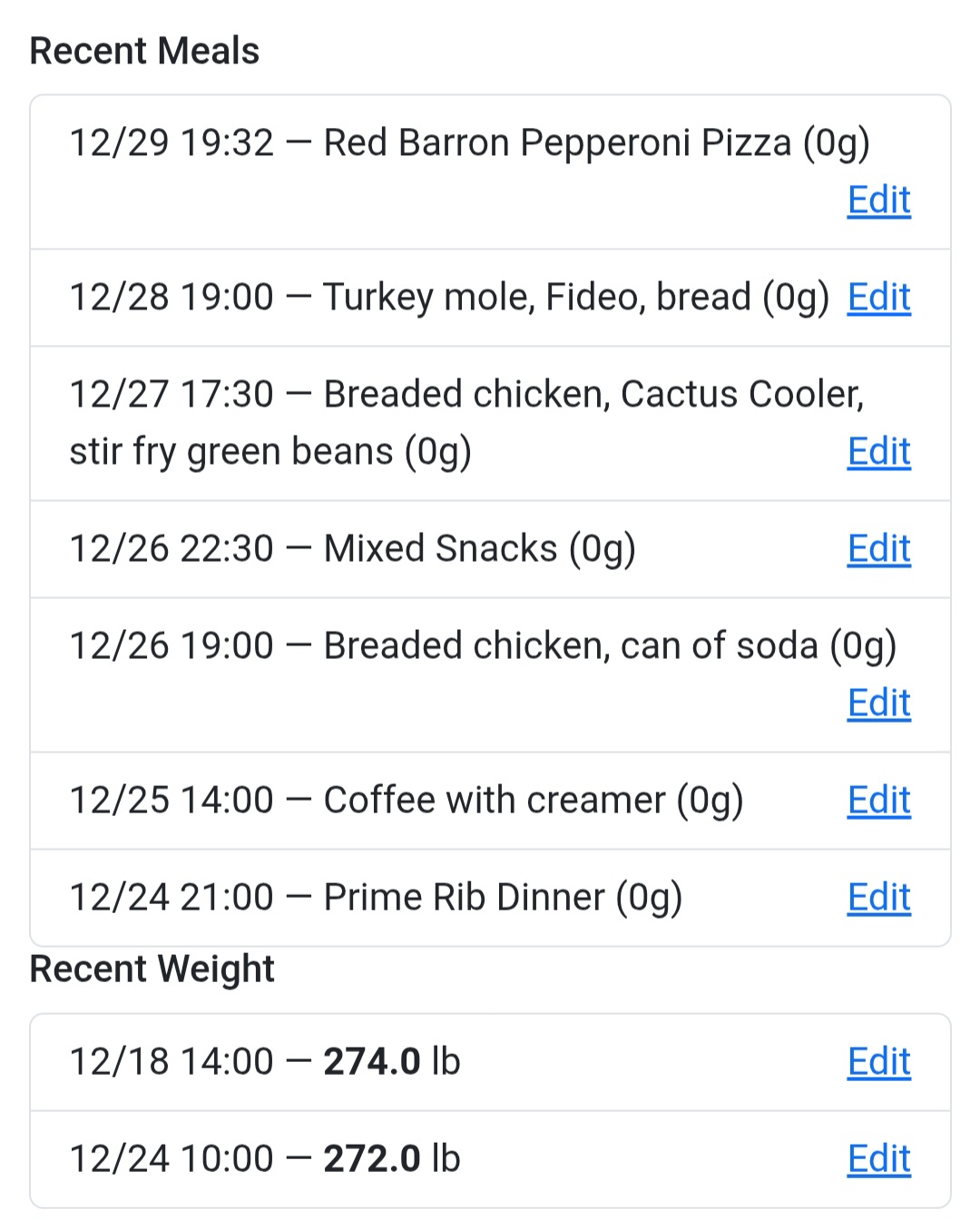980x1219 pixels.
Task: Edit the Breaded chicken, Cactus Cooler meal
Action: coord(878,451)
